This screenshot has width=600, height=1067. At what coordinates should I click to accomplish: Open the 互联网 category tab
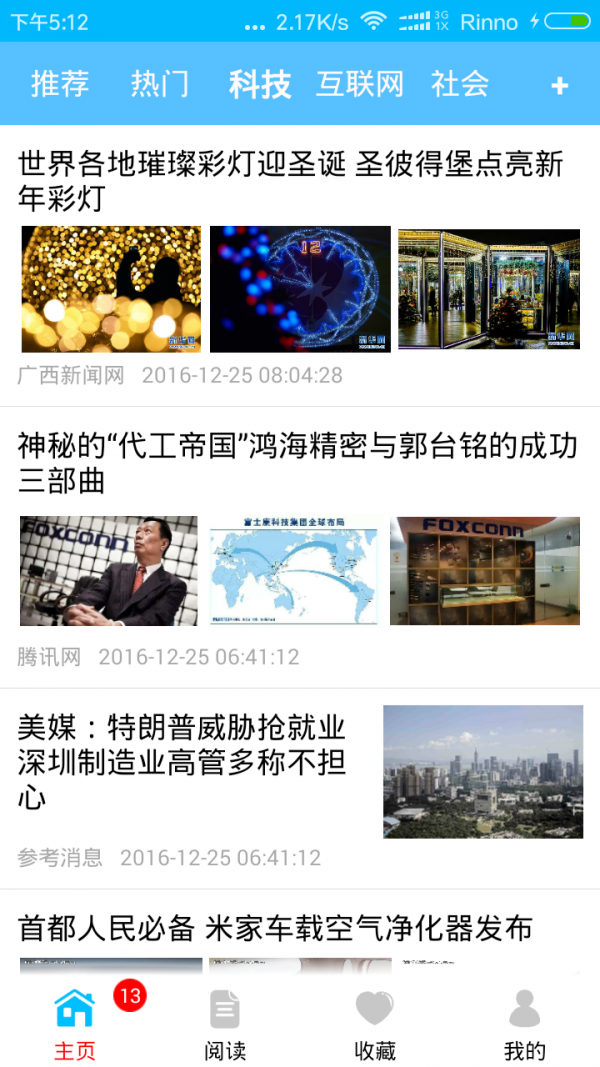click(360, 84)
